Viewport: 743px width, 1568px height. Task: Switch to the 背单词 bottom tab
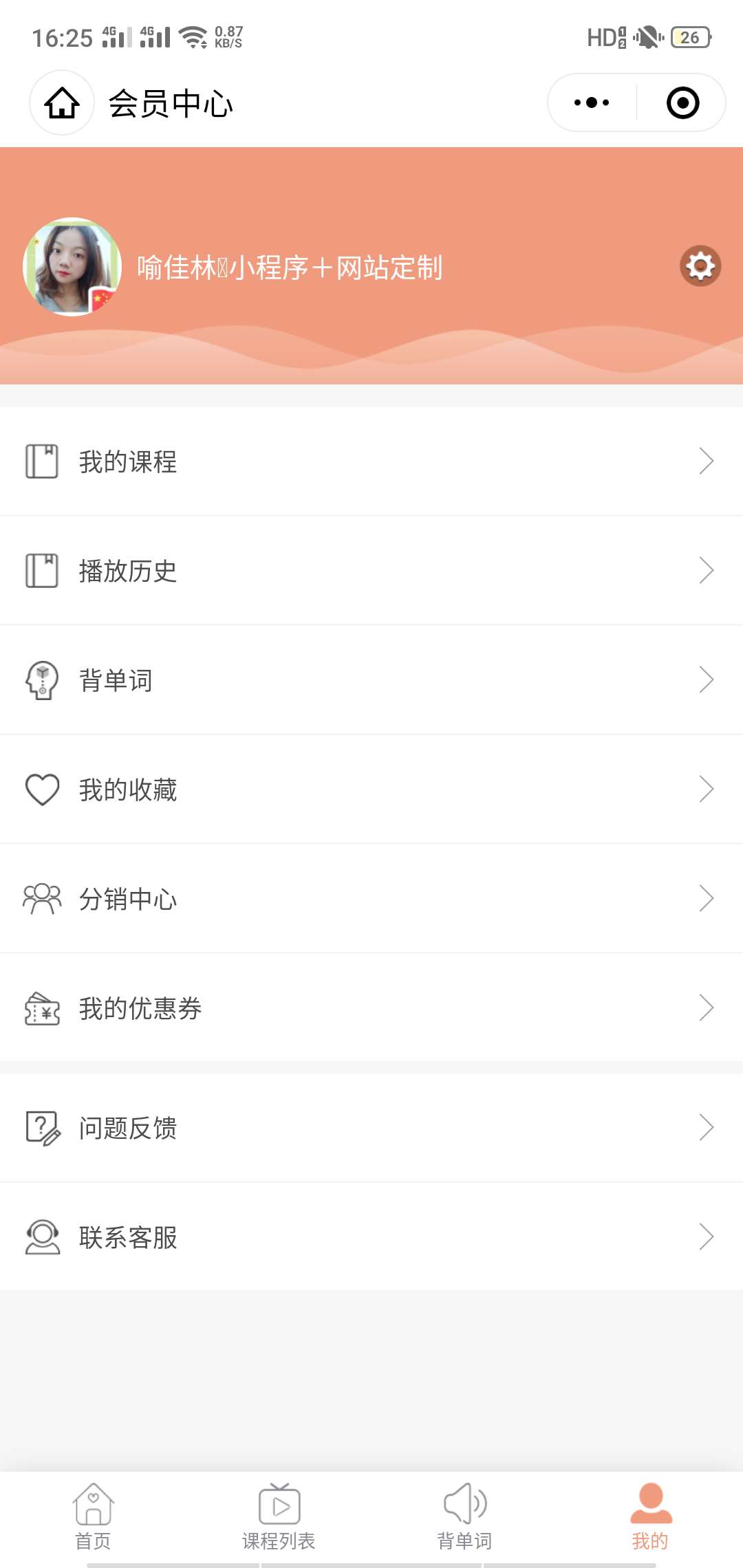pyautogui.click(x=464, y=1517)
